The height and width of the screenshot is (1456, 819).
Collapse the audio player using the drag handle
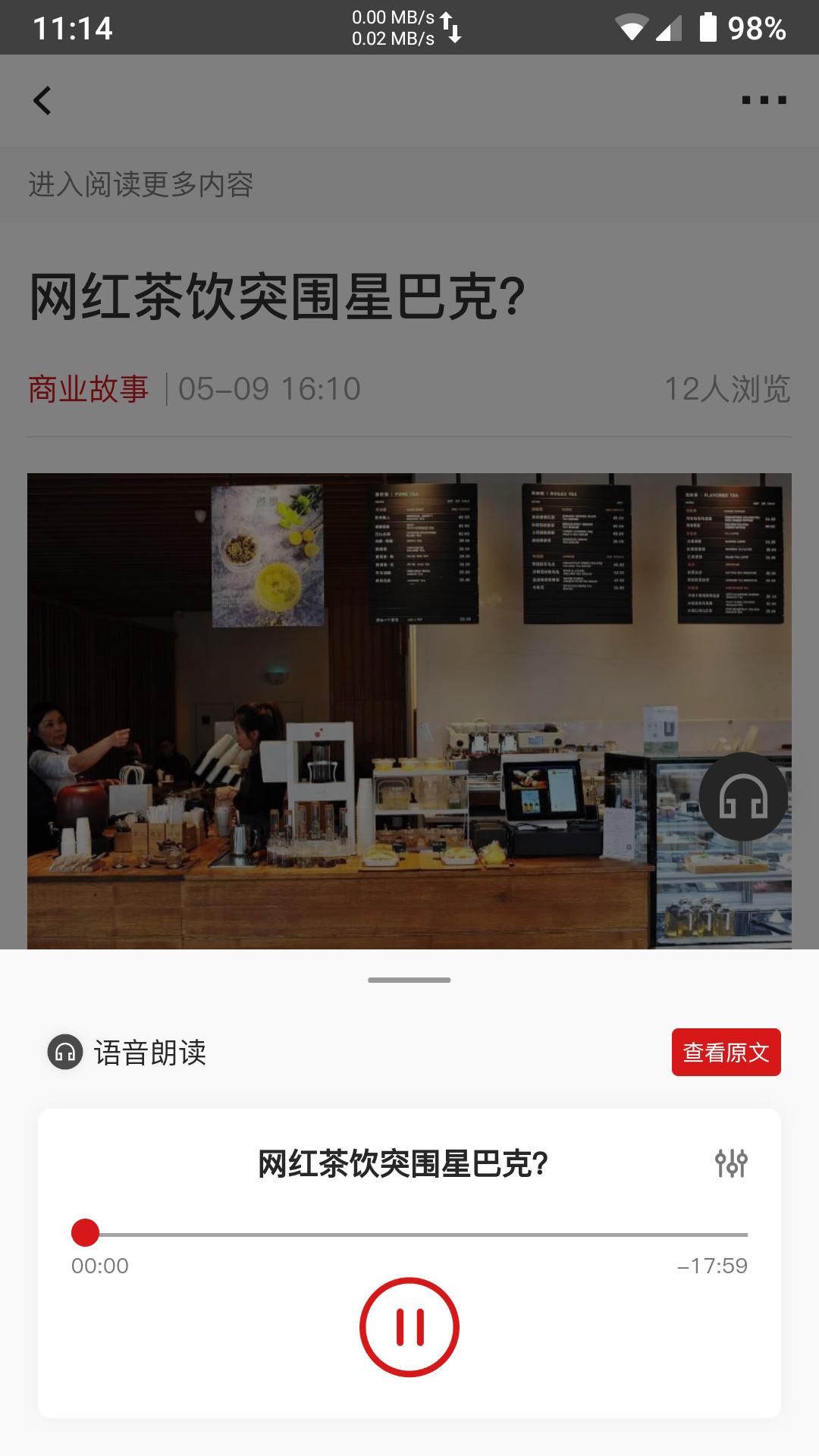pos(409,981)
